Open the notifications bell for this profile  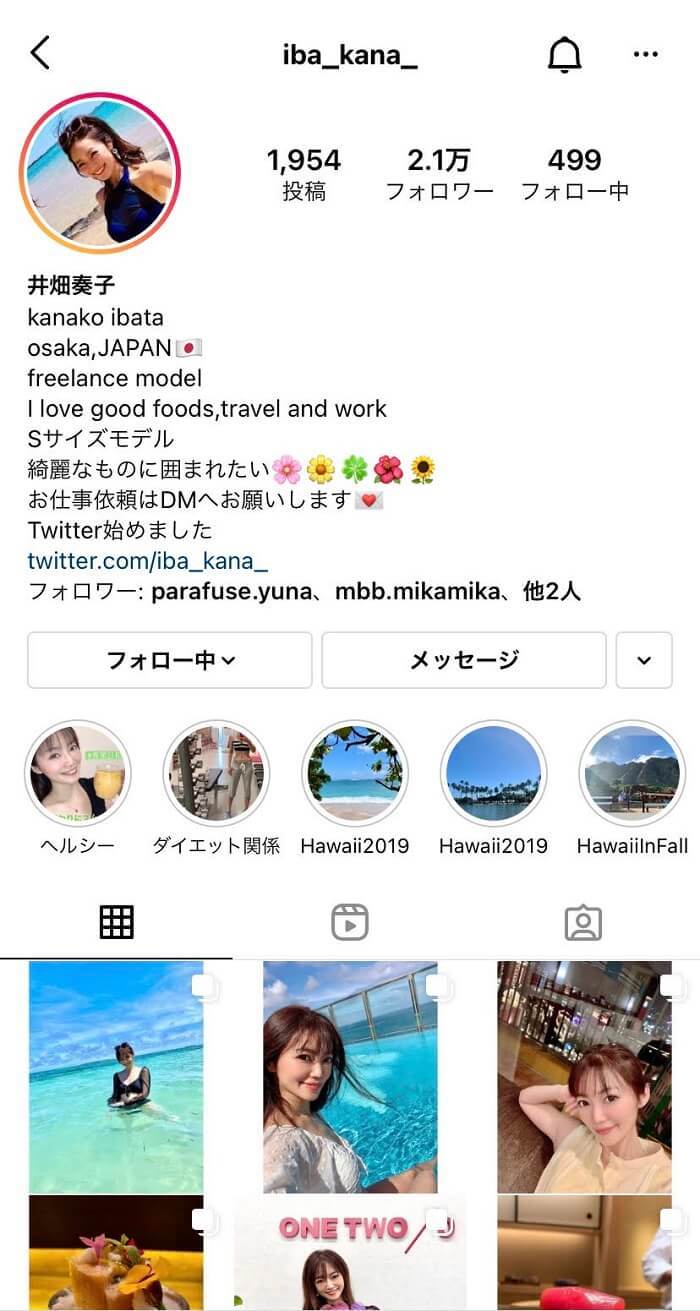(565, 54)
